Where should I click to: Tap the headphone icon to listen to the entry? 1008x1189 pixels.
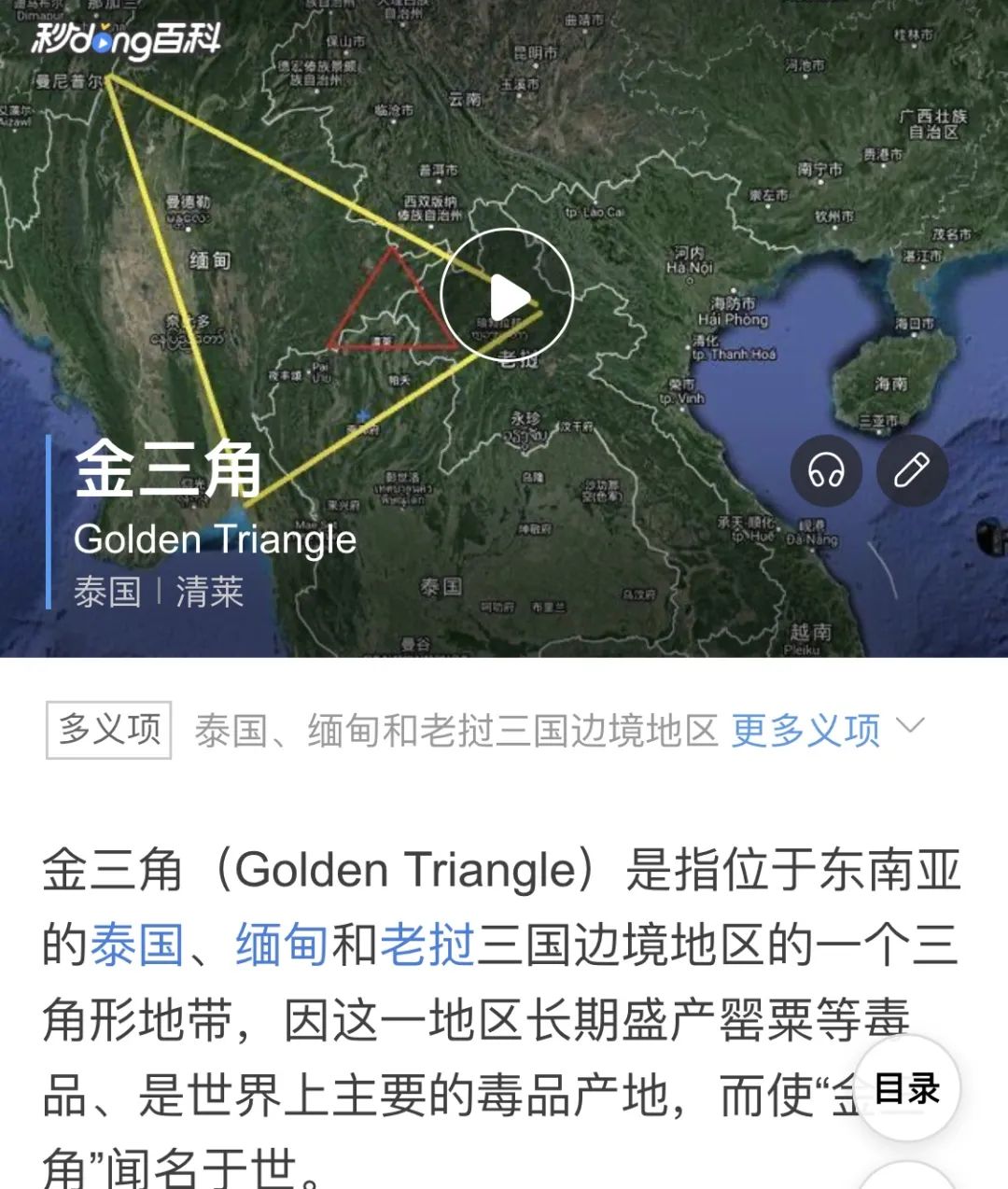pos(827,471)
